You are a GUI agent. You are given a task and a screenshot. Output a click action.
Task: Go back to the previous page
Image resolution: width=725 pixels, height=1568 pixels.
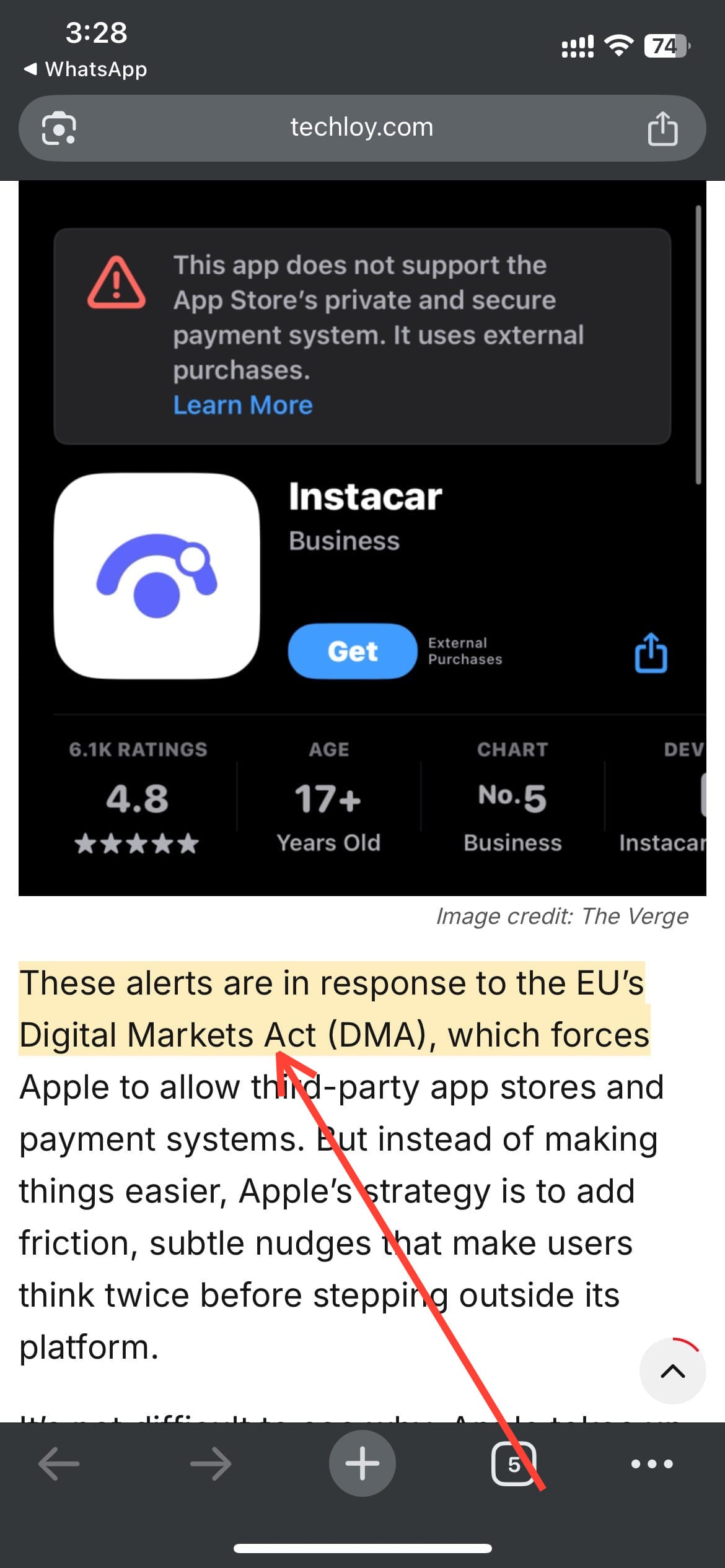coord(59,1464)
